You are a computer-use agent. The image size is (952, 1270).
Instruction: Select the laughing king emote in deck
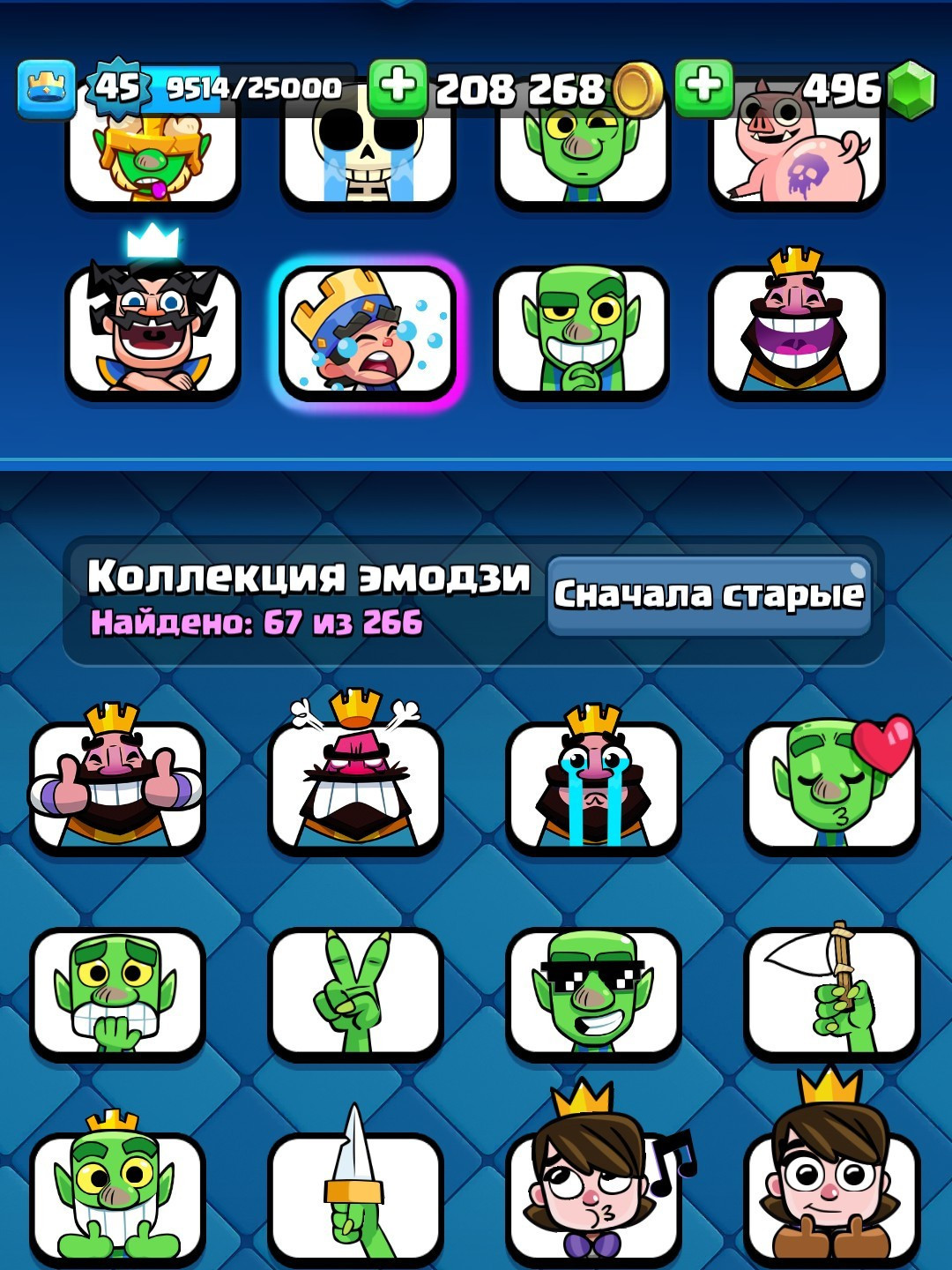[x=796, y=332]
